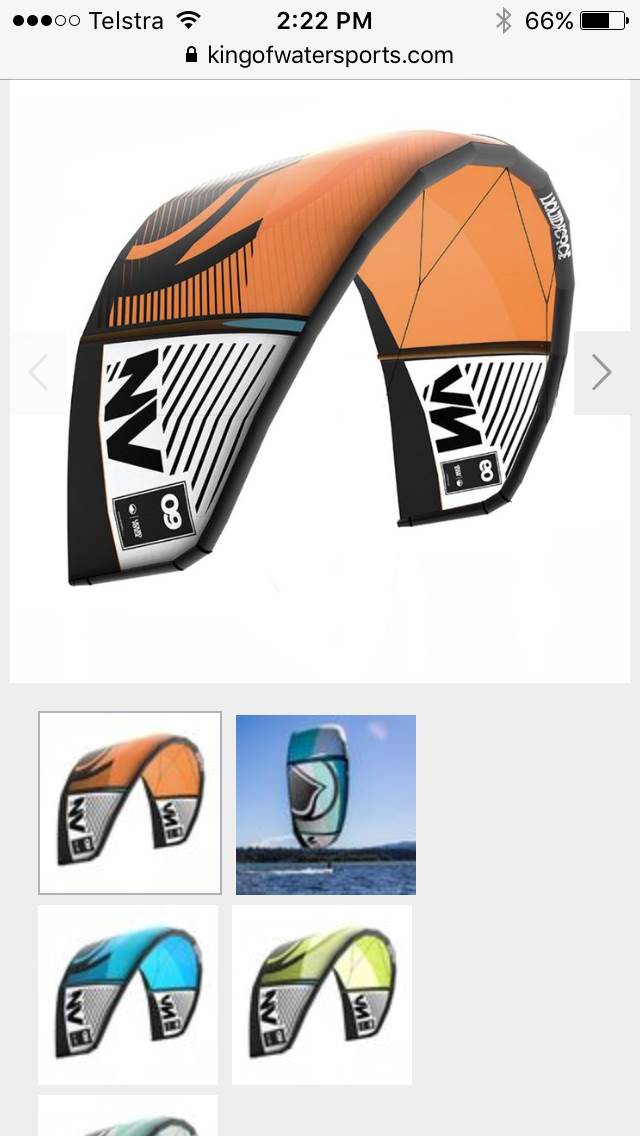Select the blue kite thumbnail
The width and height of the screenshot is (640, 1136).
click(x=128, y=995)
